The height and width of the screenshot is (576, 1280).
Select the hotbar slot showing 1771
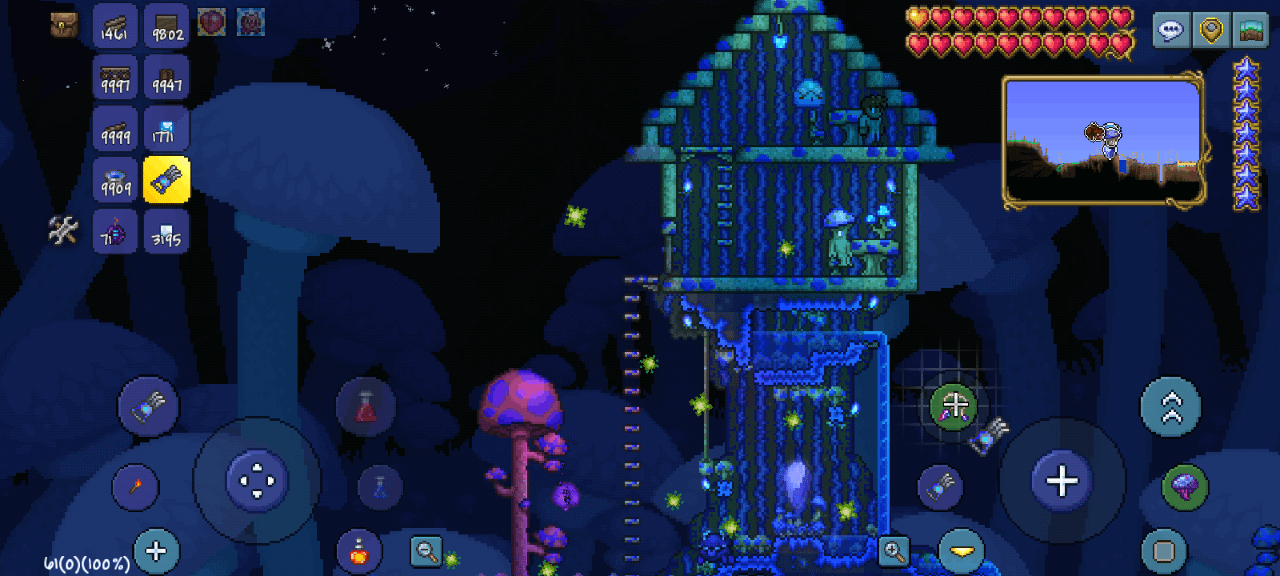coord(166,129)
